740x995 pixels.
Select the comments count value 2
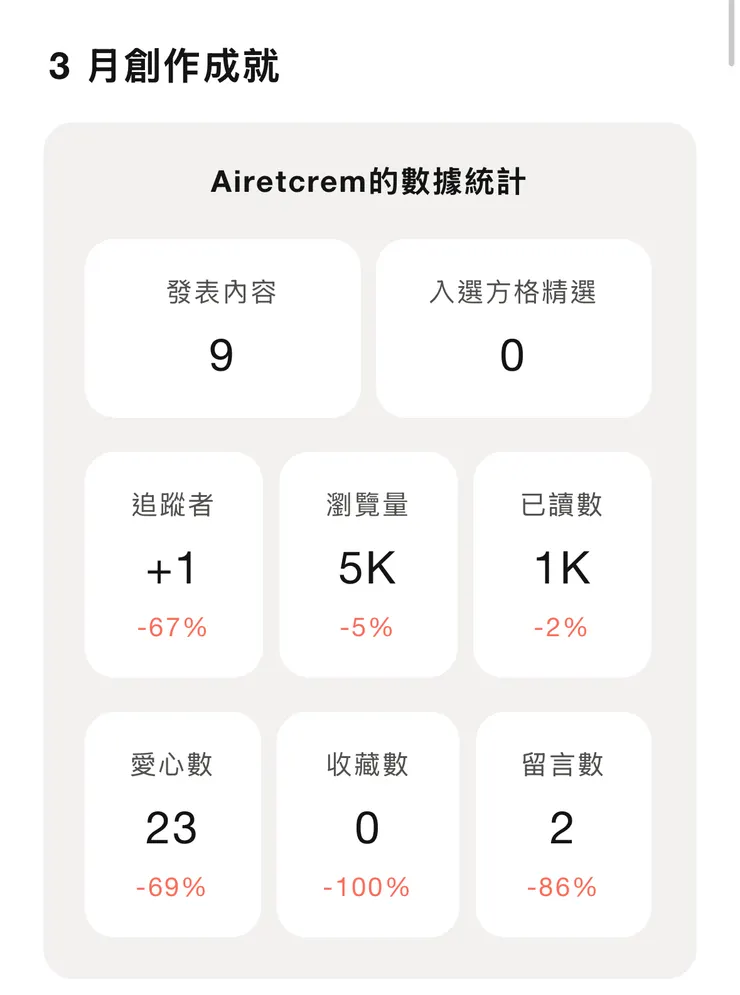(562, 826)
